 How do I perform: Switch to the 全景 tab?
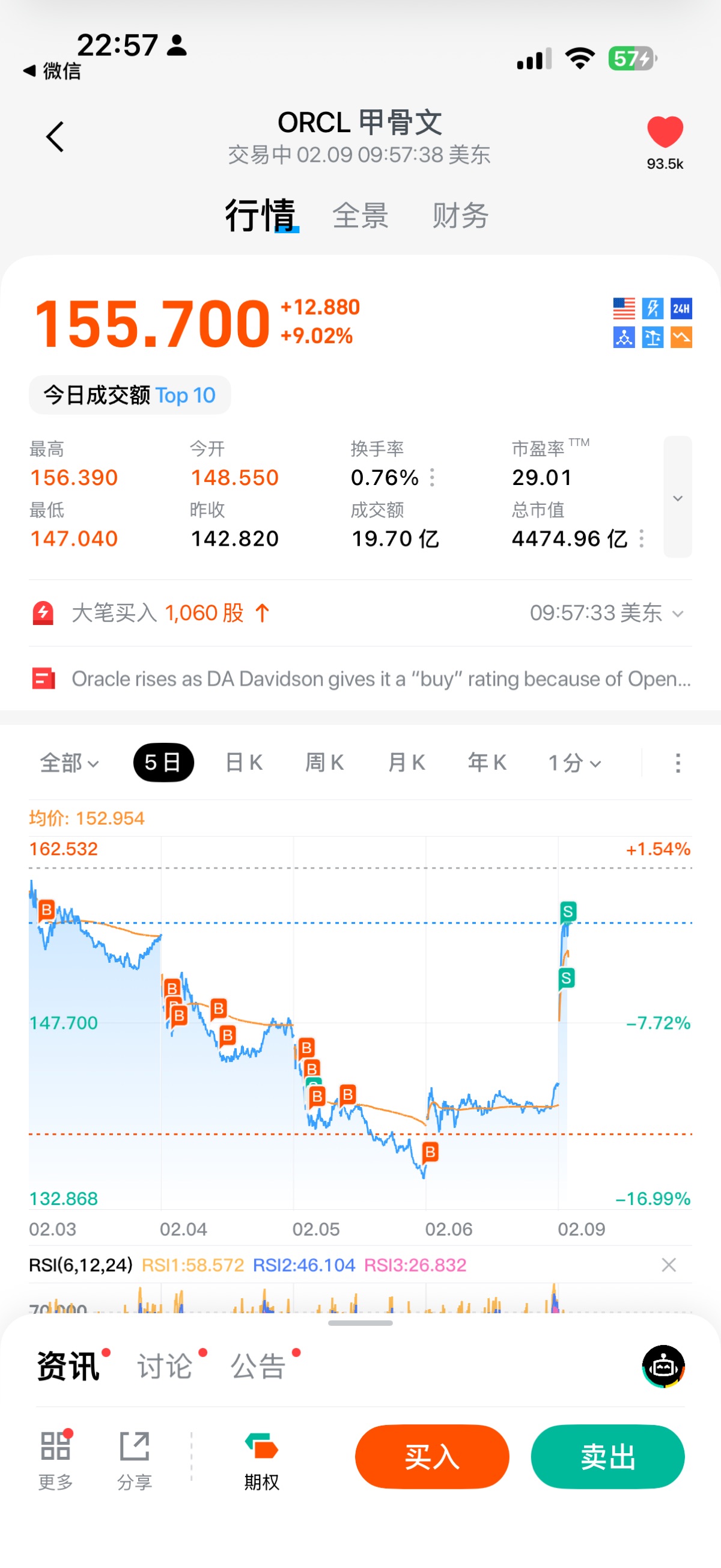pyautogui.click(x=360, y=216)
